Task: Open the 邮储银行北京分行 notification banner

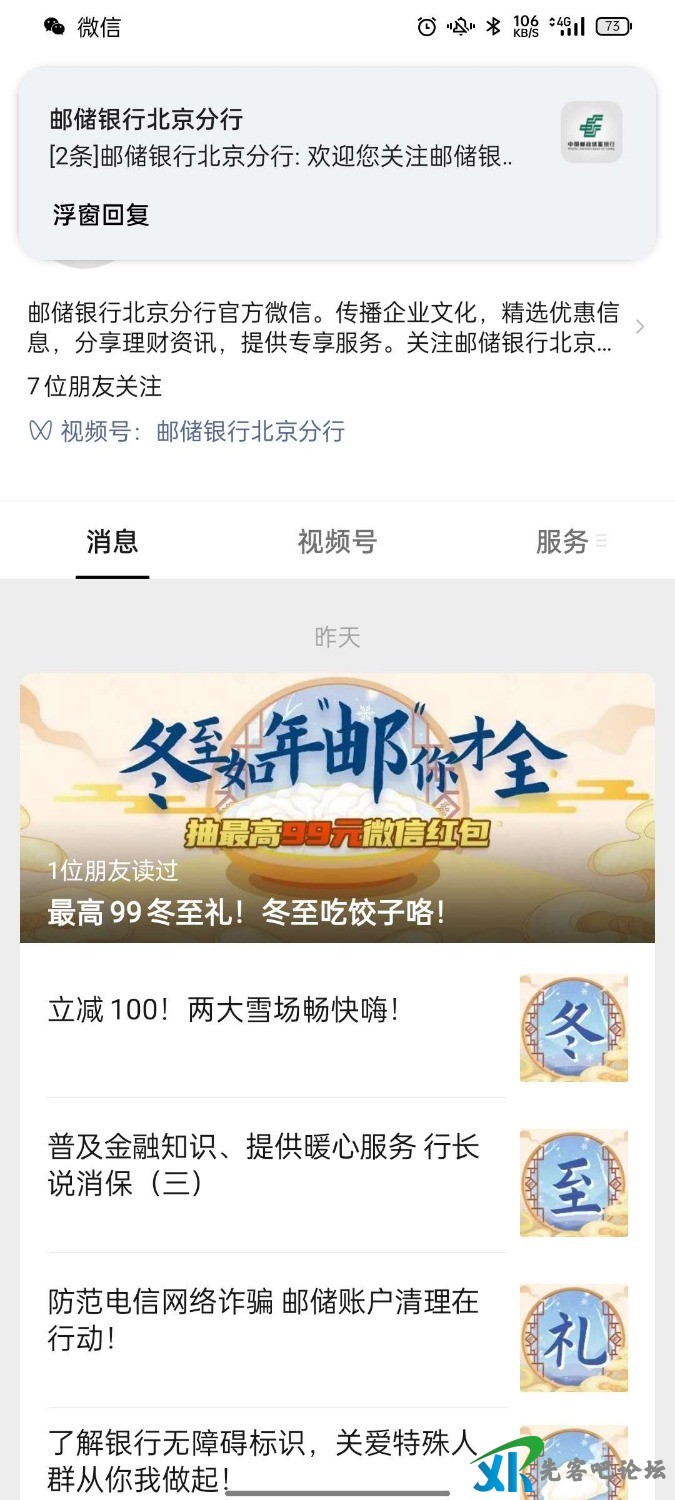Action: [300, 137]
